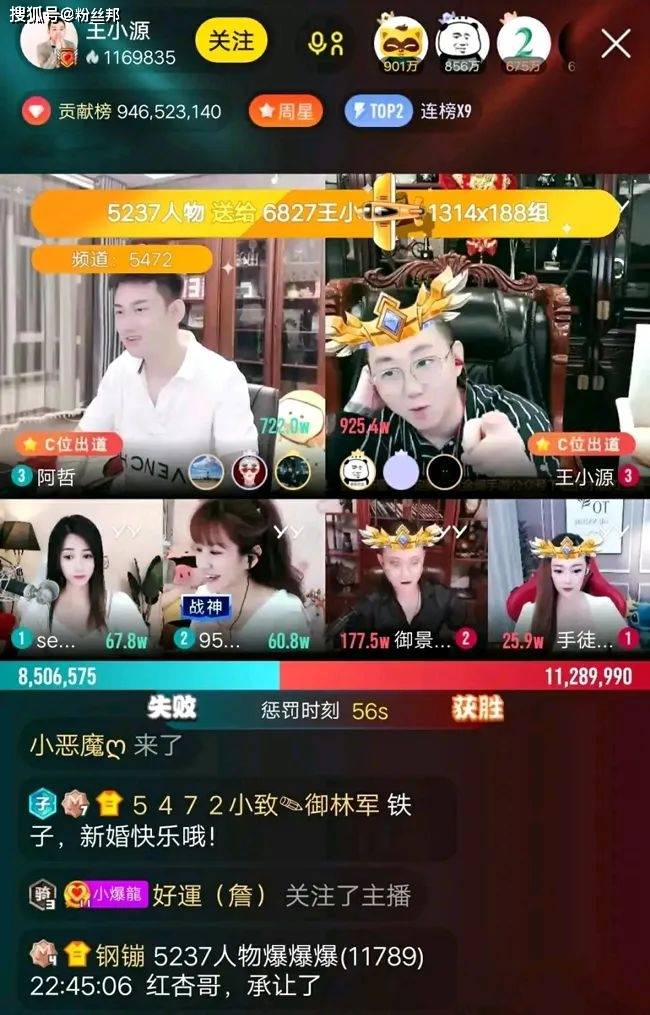Screen dimensions: 650x1015
Task: View the top contributor with 901万
Action: coord(401,44)
